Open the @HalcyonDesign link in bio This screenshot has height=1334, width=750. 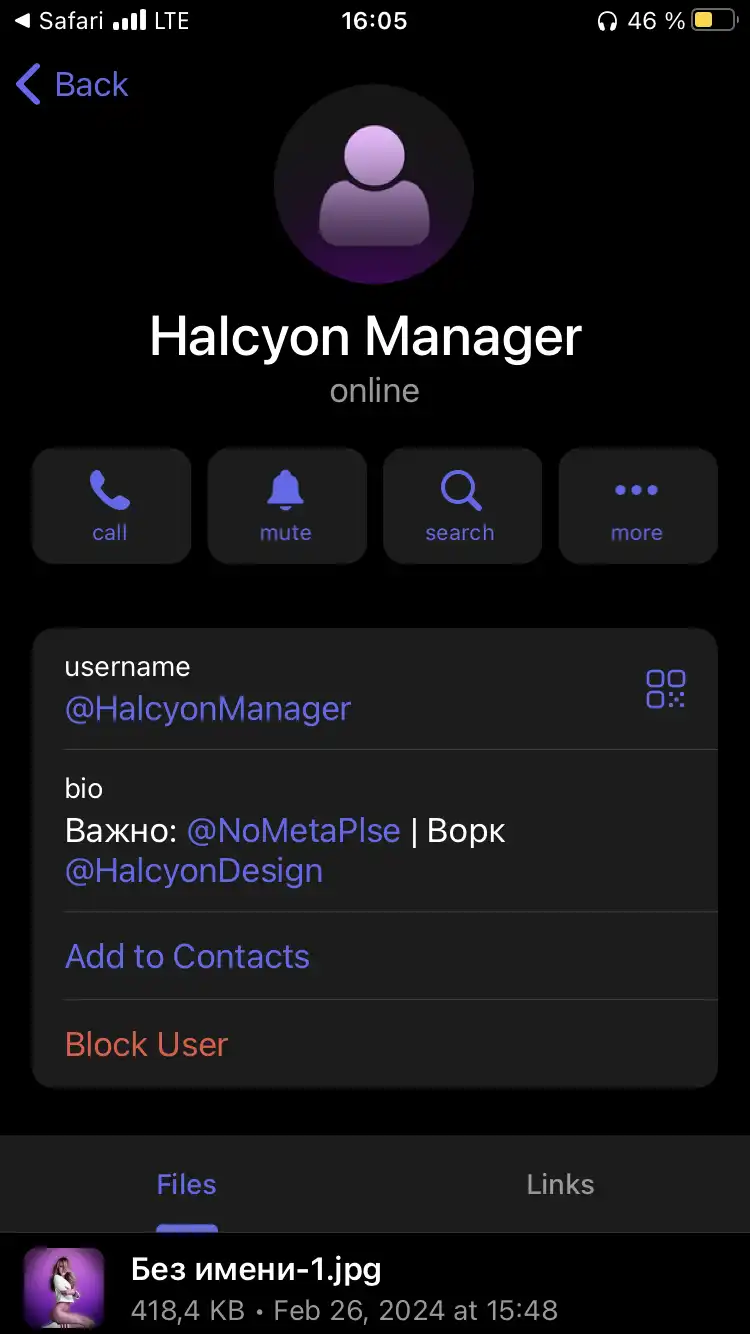194,871
